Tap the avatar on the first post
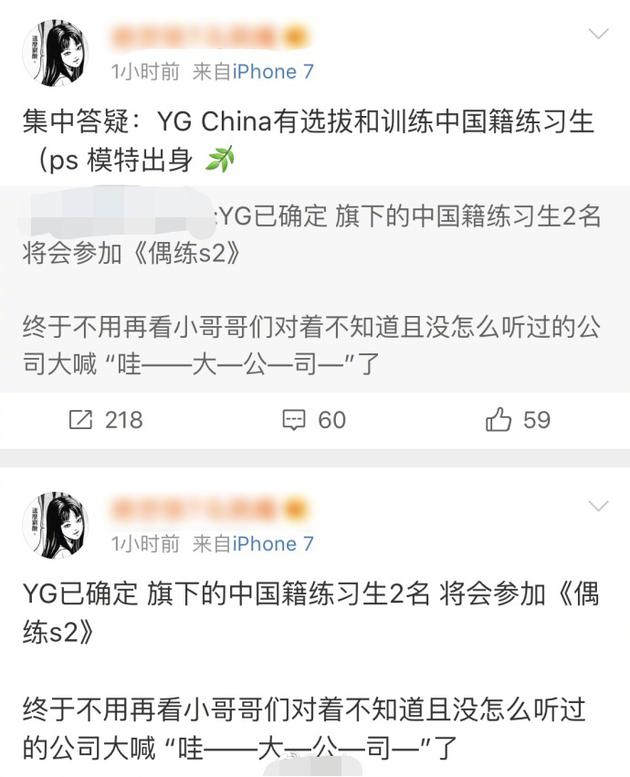This screenshot has width=630, height=777. coord(54,52)
